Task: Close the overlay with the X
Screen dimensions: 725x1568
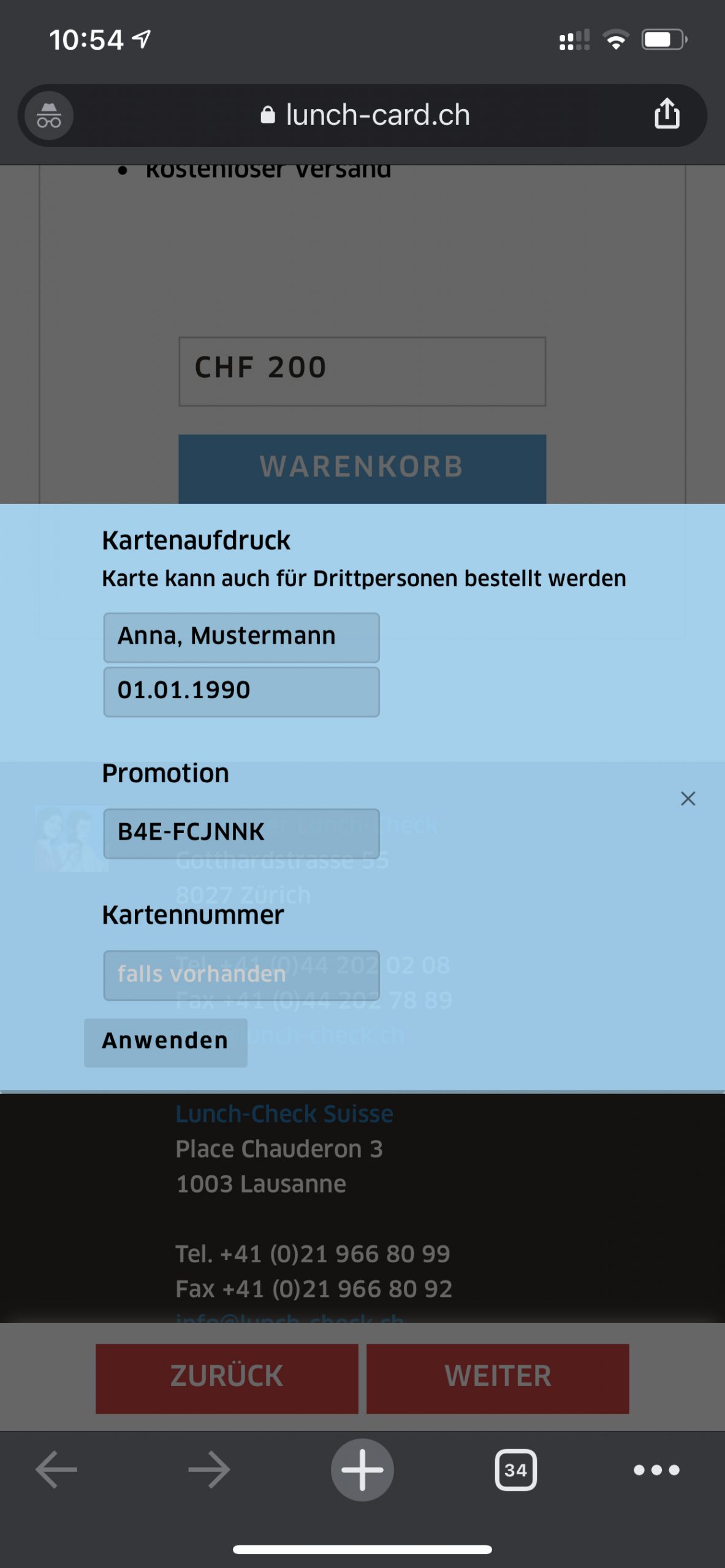Action: [x=688, y=799]
